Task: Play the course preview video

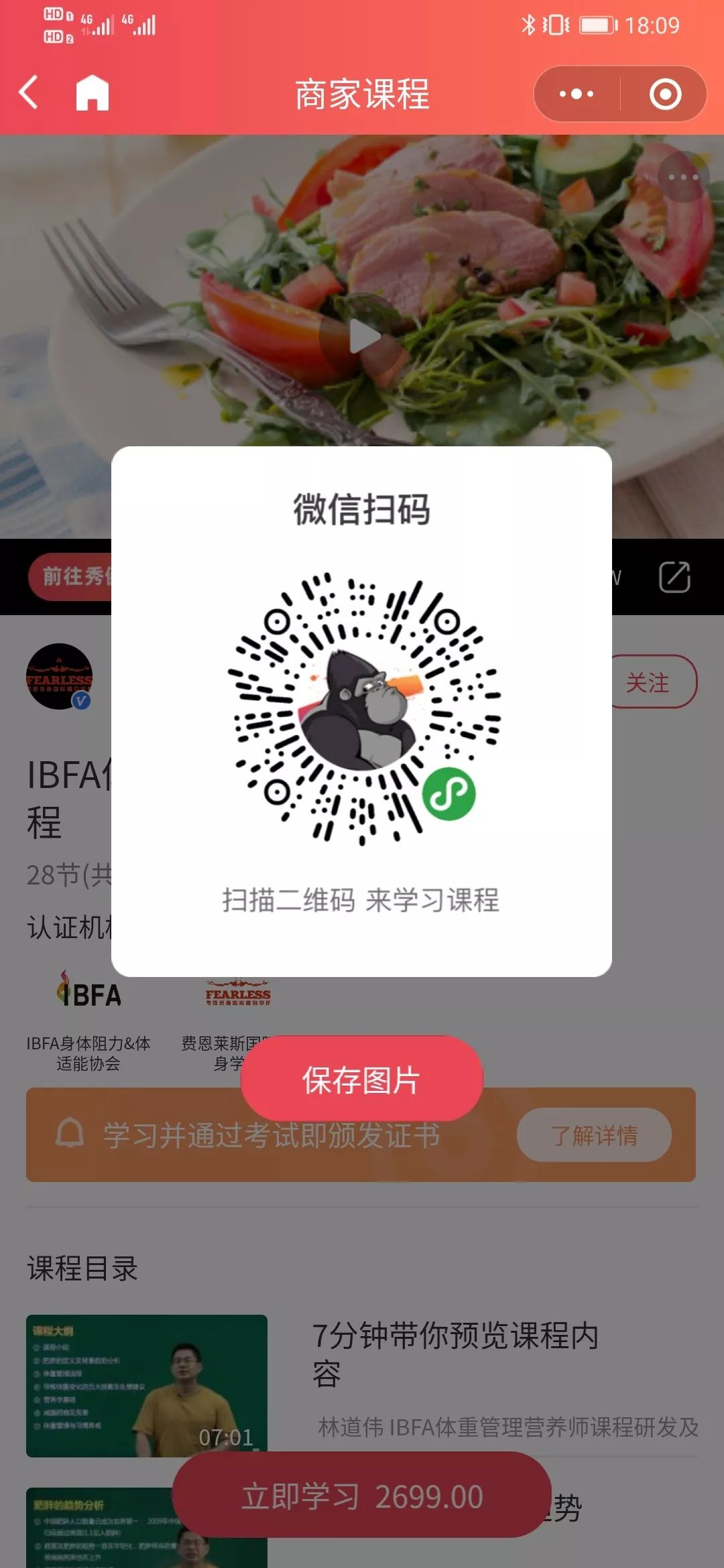Action: [x=363, y=336]
